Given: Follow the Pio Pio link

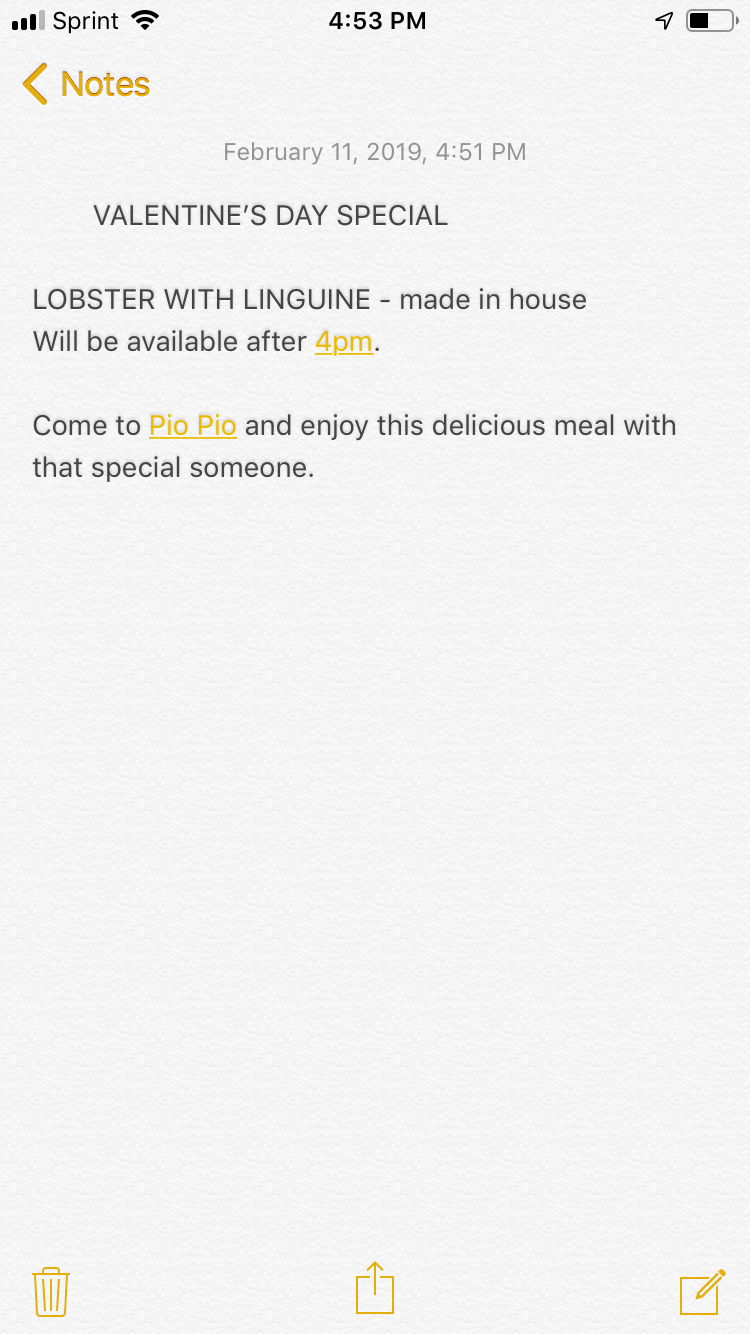Looking at the screenshot, I should (x=192, y=426).
